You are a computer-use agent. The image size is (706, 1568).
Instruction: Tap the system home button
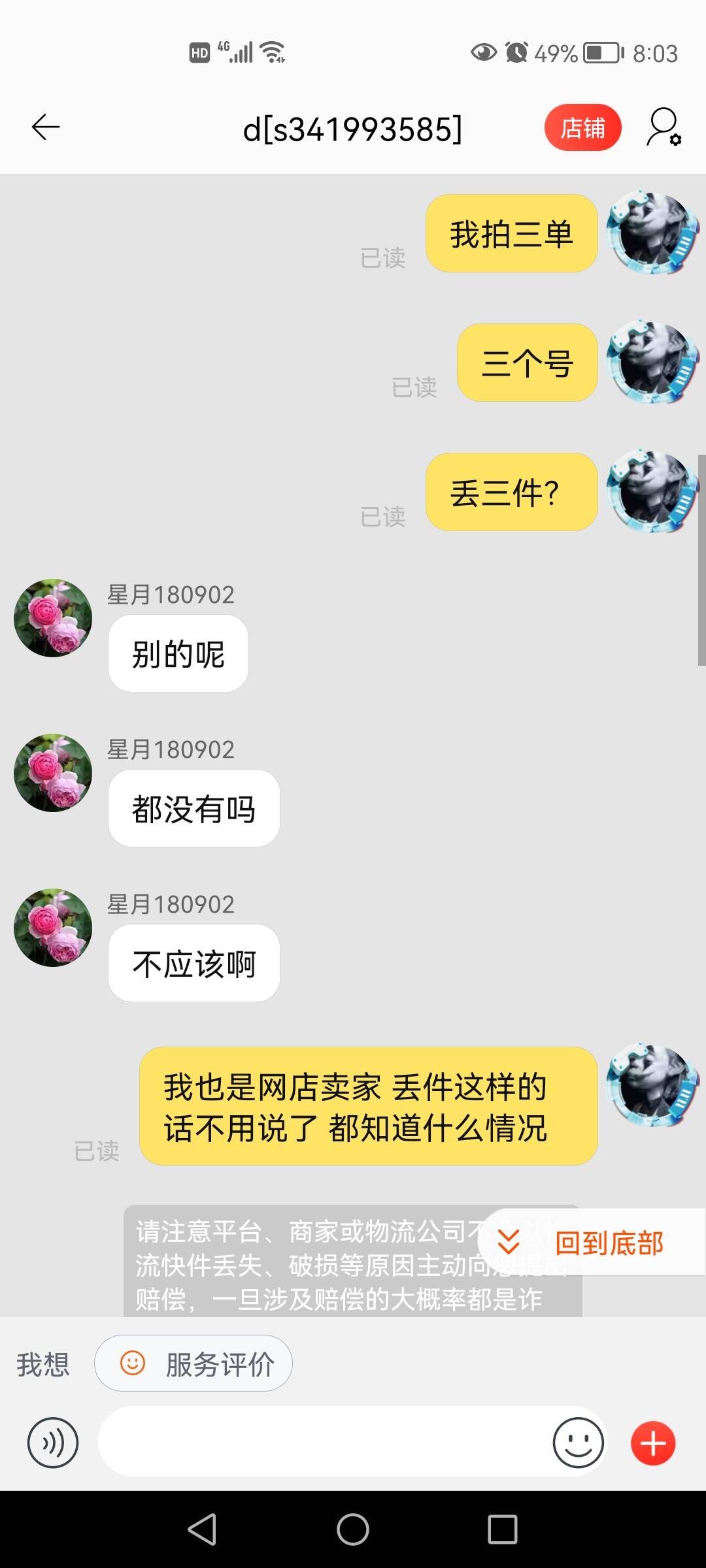[353, 1529]
